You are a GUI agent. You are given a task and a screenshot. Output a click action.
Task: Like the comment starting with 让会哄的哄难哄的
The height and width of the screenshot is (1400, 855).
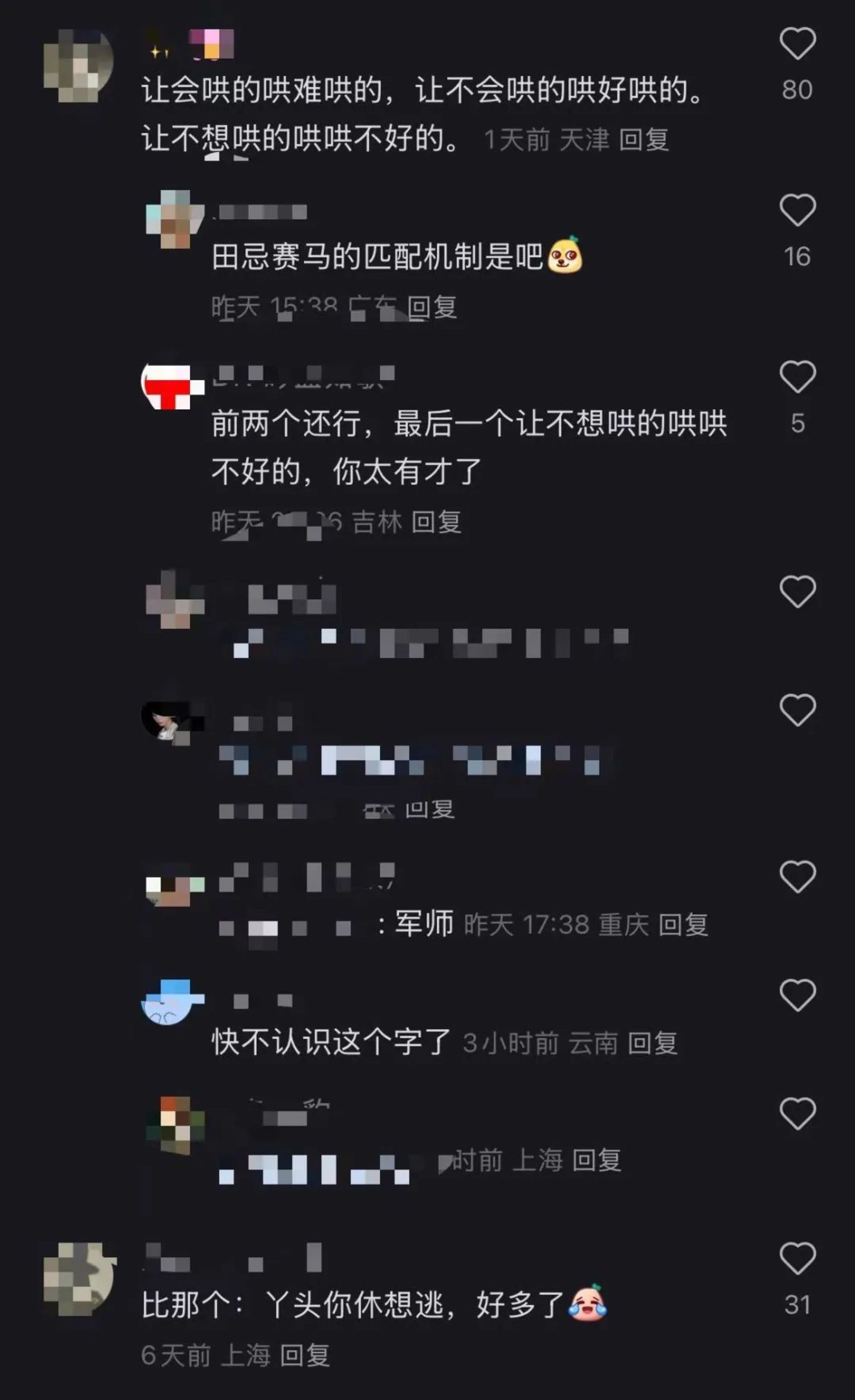click(x=797, y=44)
